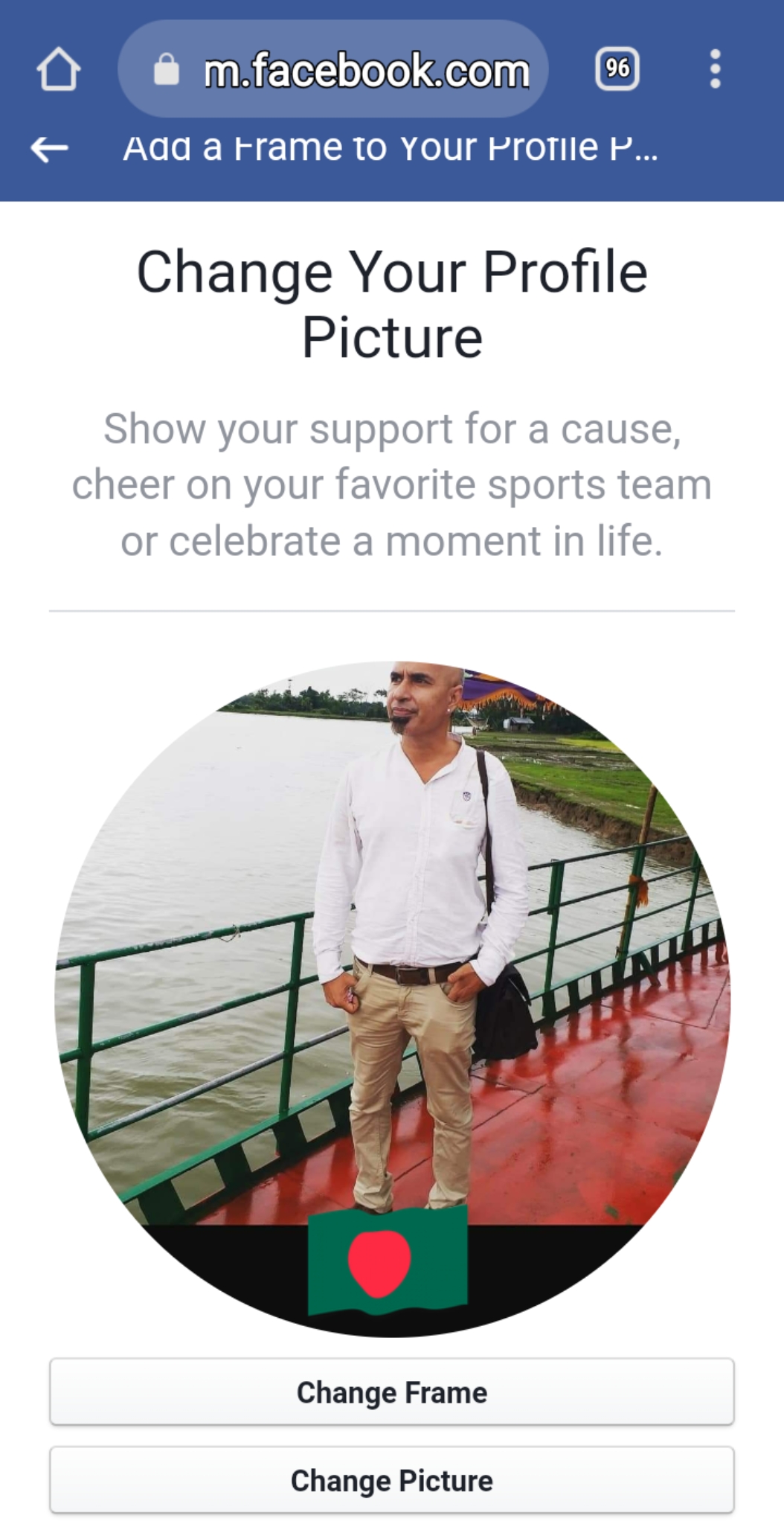Go back using the header arrow
The width and height of the screenshot is (784, 1524).
click(49, 148)
